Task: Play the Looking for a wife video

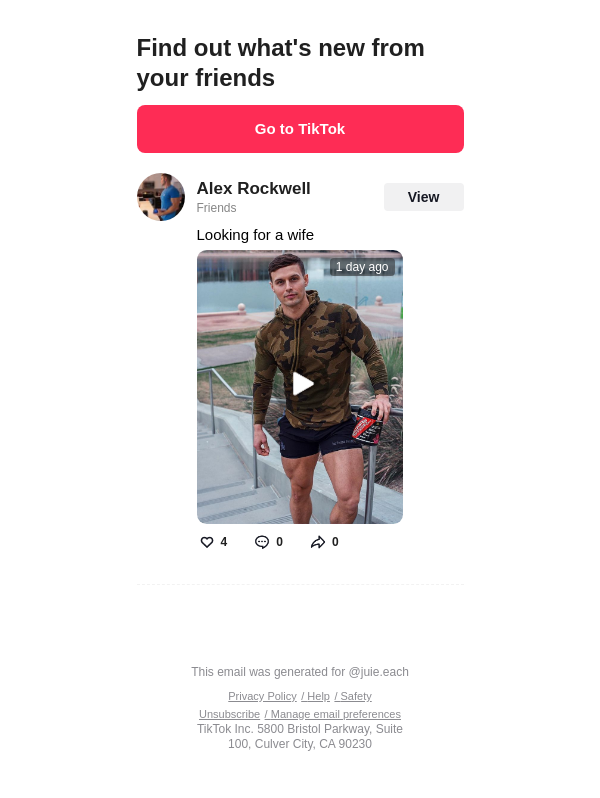Action: pos(301,384)
